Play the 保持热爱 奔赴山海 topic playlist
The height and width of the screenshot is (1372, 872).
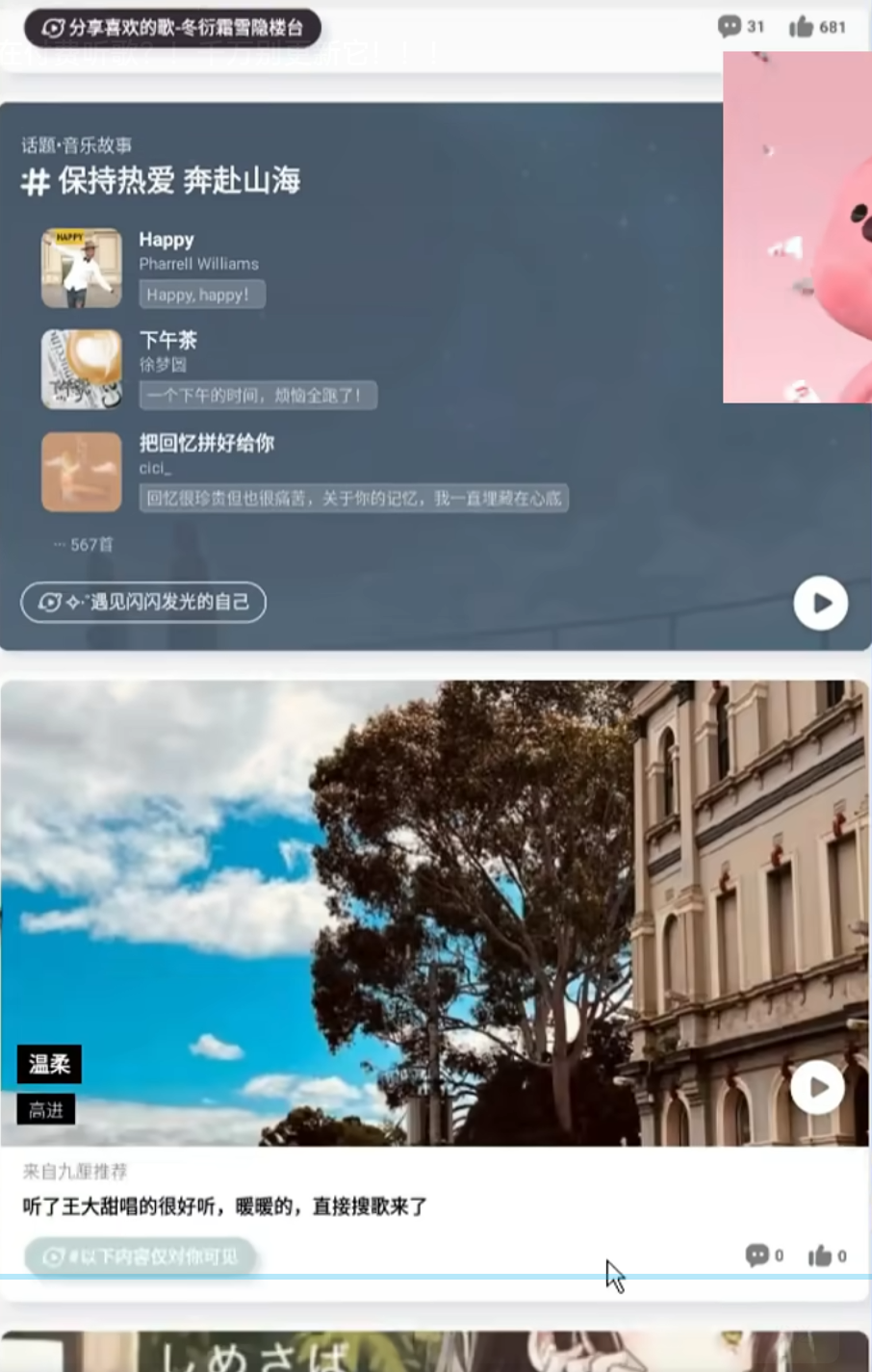[x=820, y=603]
